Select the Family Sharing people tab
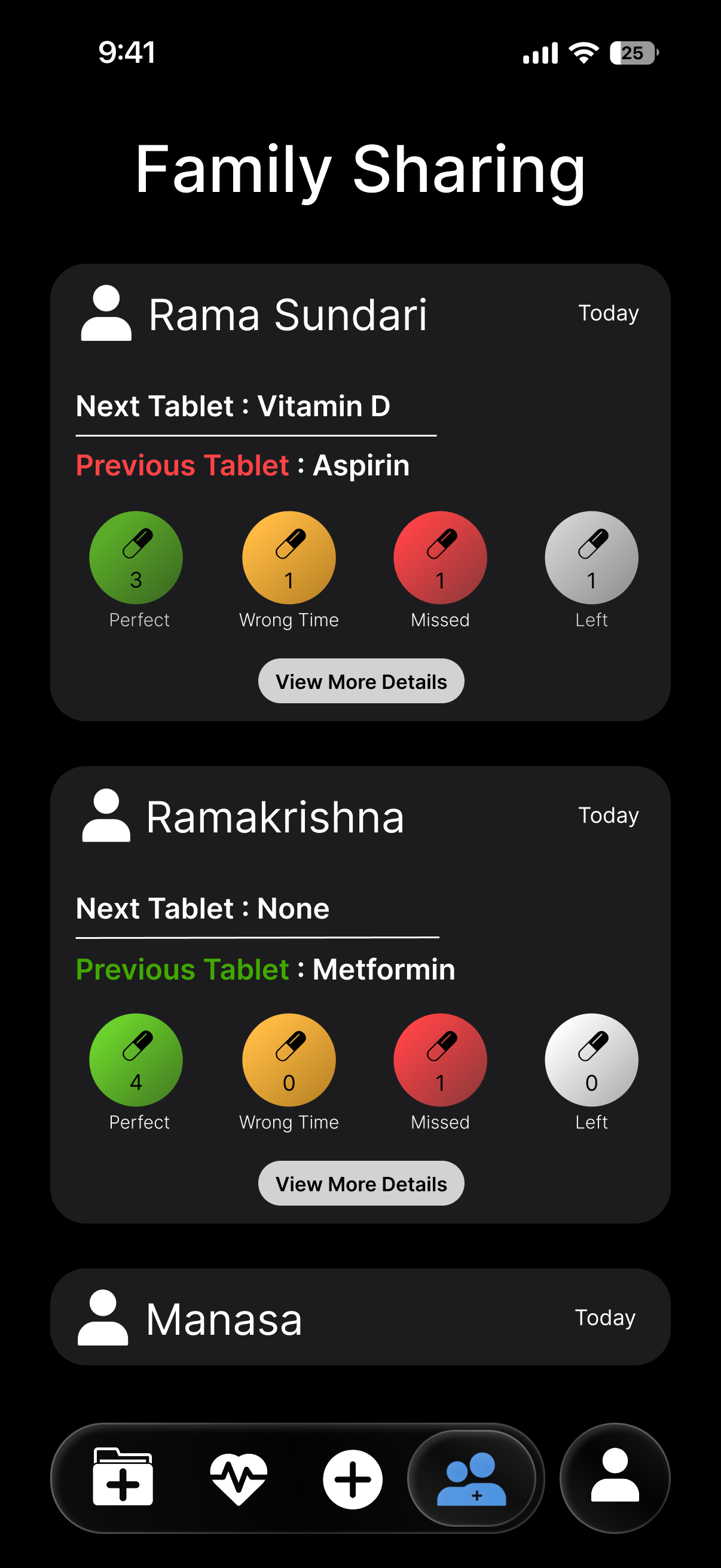 (x=472, y=1478)
